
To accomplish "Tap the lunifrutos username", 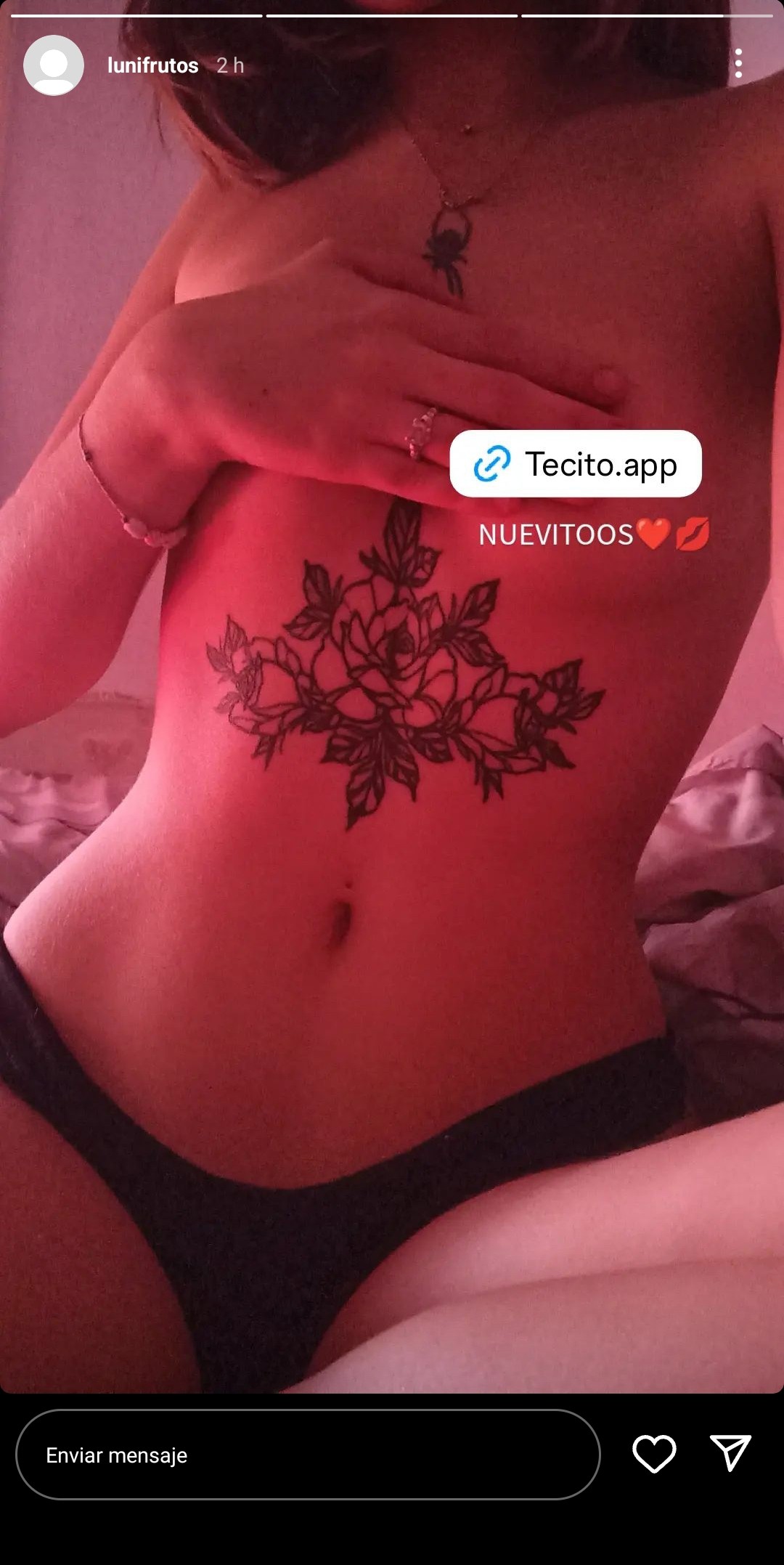I will (x=153, y=65).
